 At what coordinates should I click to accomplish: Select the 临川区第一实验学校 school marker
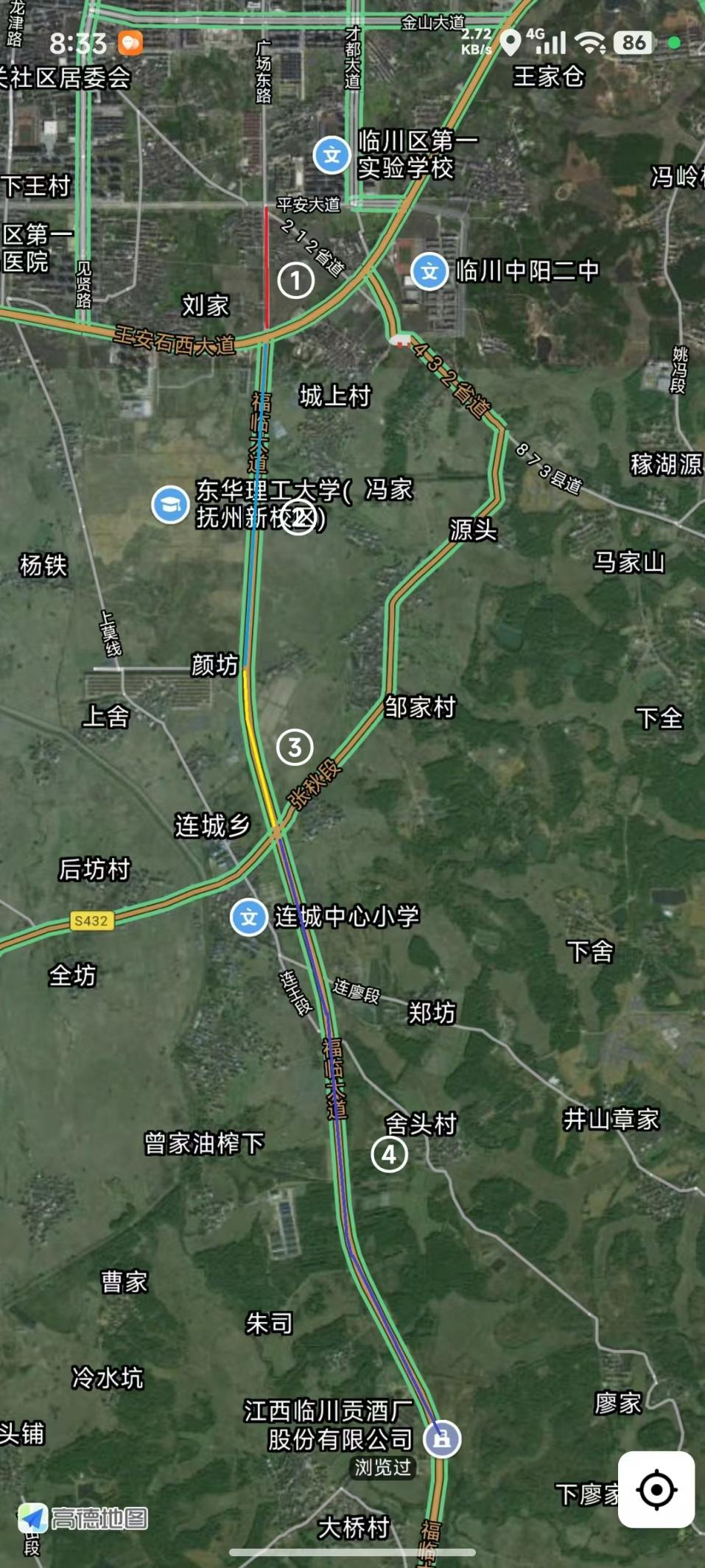point(332,155)
